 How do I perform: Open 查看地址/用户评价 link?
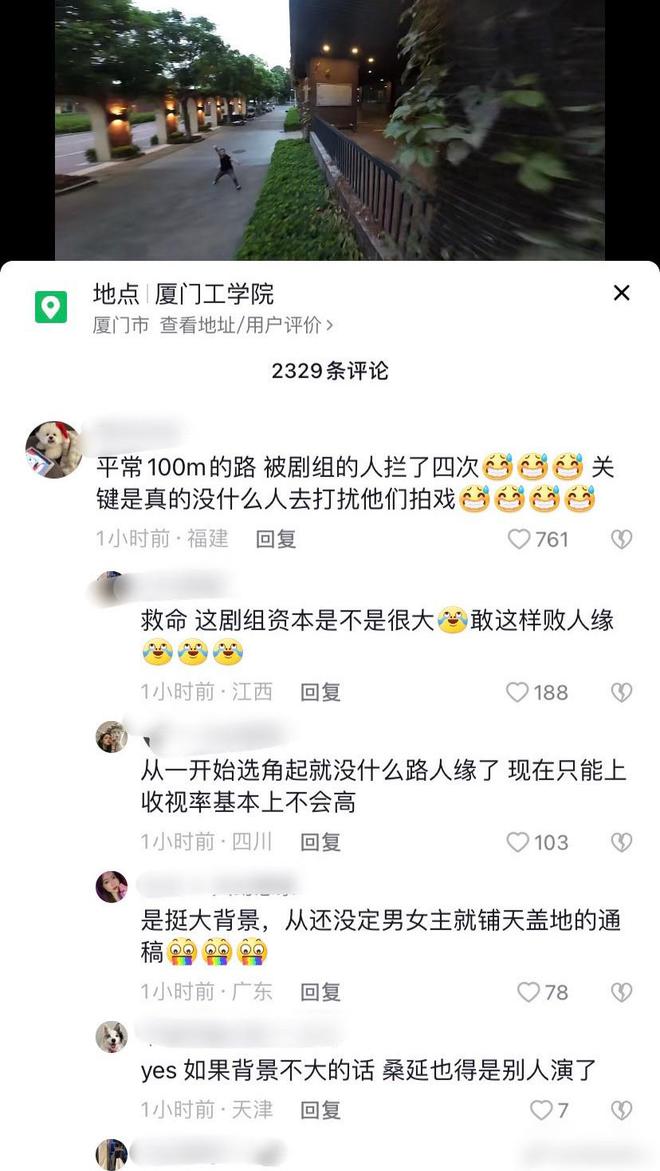pos(246,325)
